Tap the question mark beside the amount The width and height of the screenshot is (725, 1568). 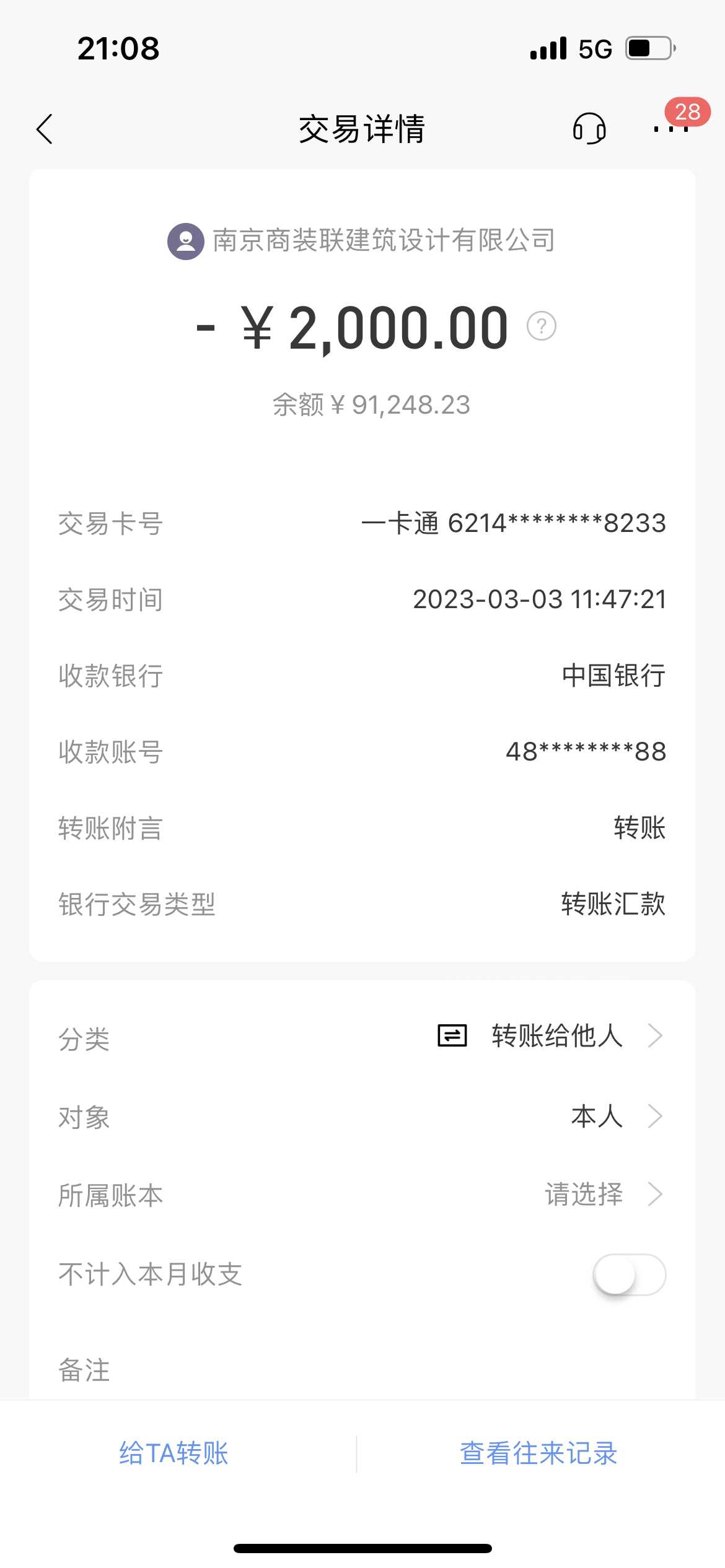pos(541,326)
